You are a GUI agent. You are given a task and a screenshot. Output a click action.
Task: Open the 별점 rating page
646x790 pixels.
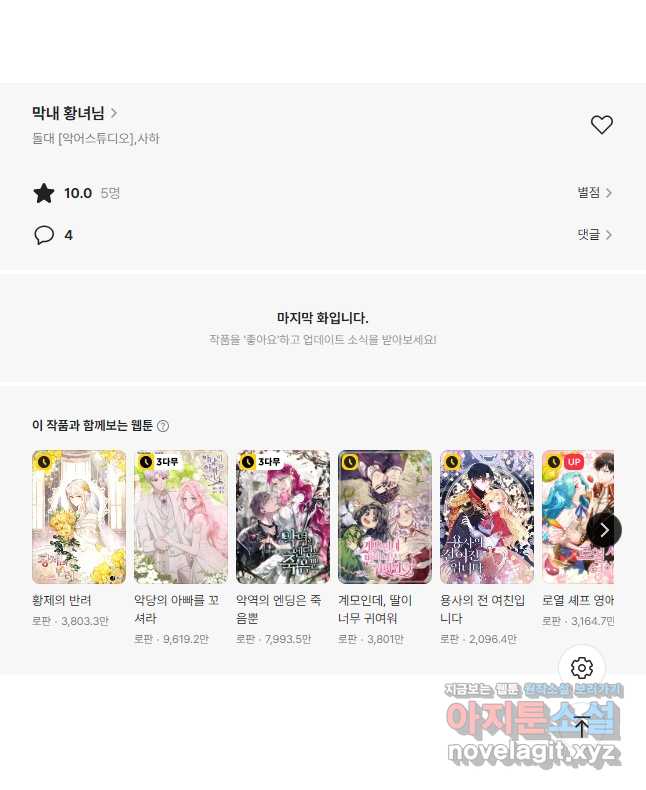click(594, 193)
